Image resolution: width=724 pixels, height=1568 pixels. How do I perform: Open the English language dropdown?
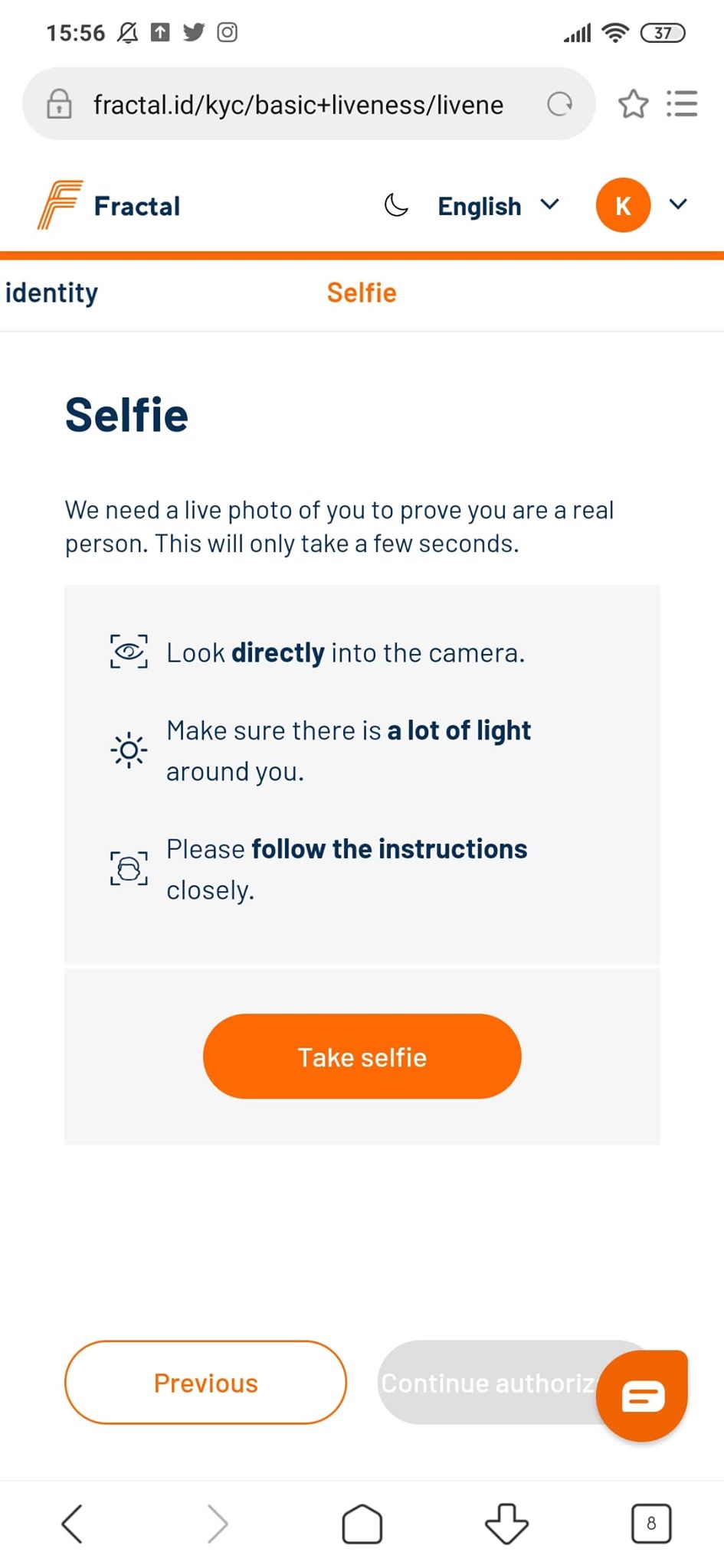tap(498, 206)
